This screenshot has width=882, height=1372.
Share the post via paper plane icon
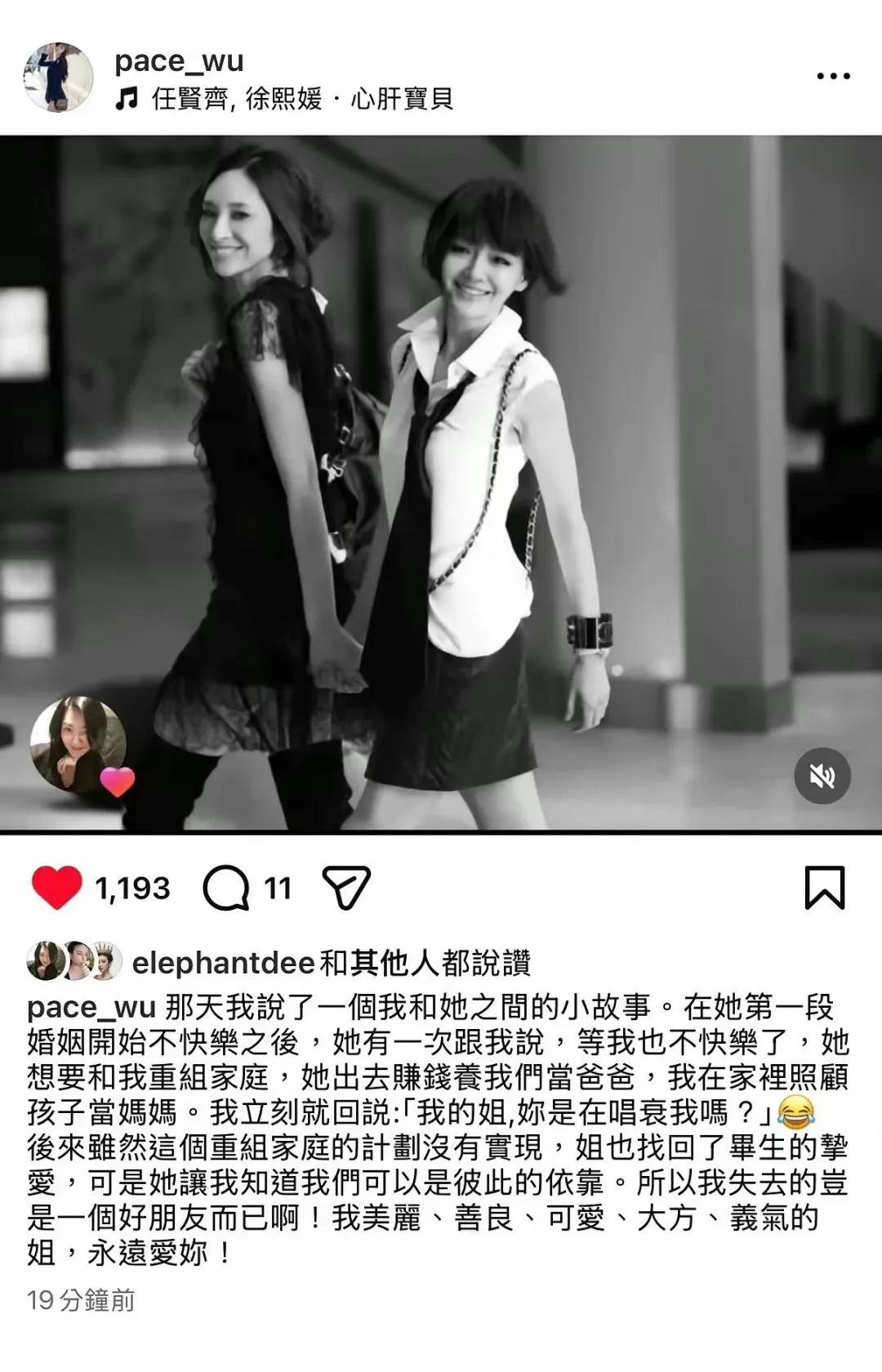click(x=347, y=888)
